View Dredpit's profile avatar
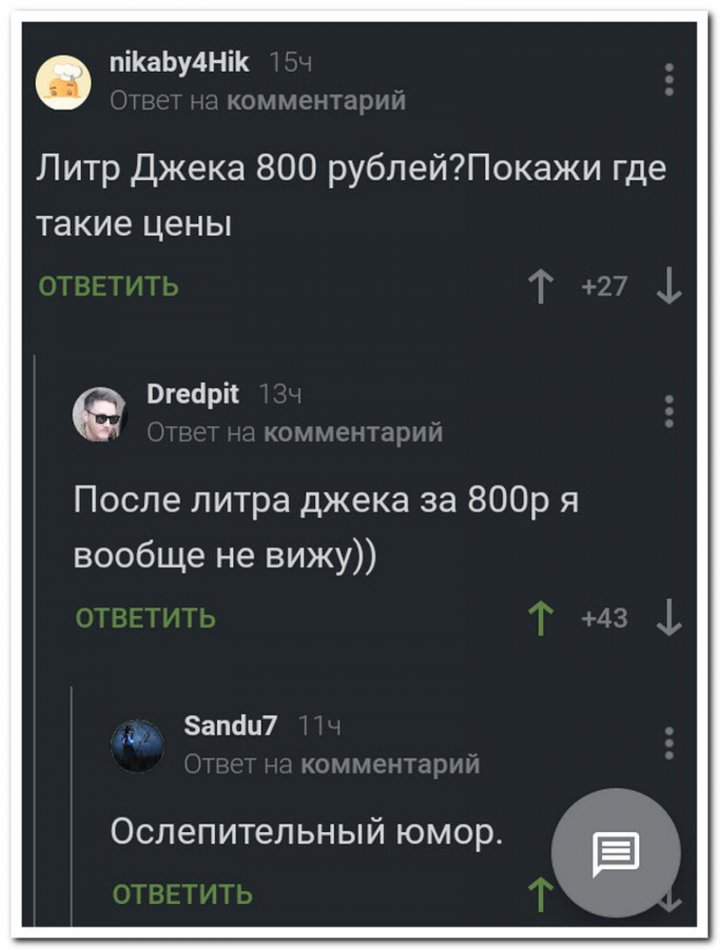Image resolution: width=720 pixels, height=950 pixels. point(101,414)
